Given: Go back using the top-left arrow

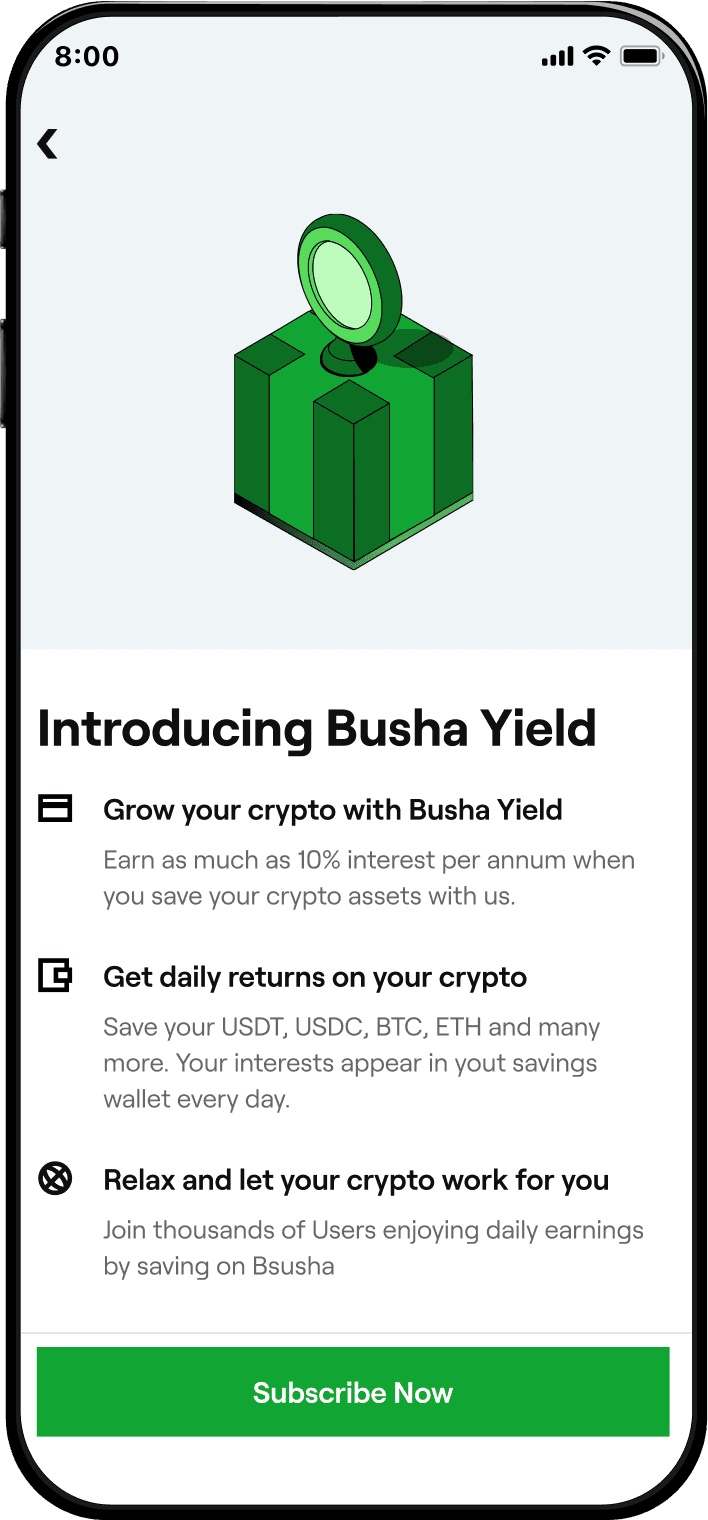Looking at the screenshot, I should [47, 144].
